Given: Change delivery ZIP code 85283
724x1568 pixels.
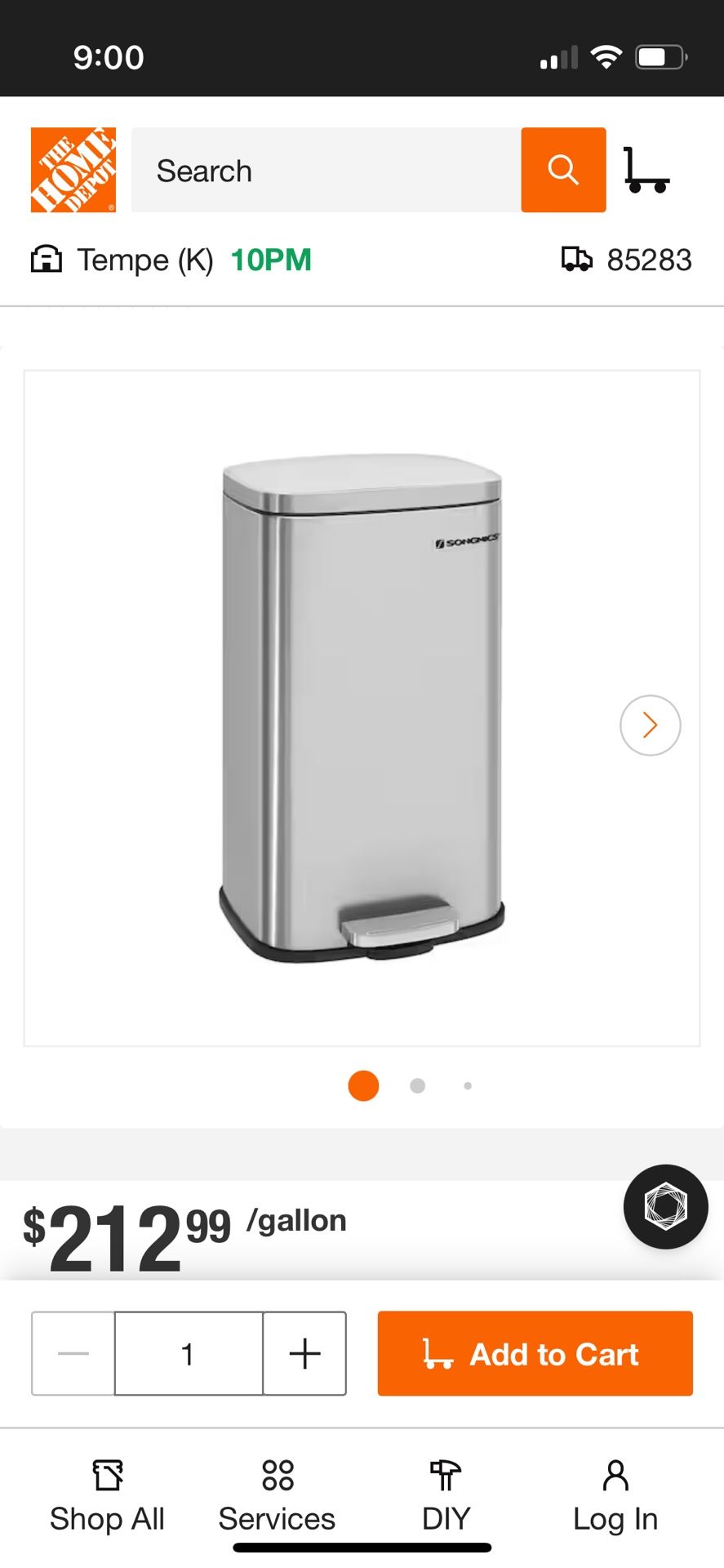Looking at the screenshot, I should click(627, 261).
